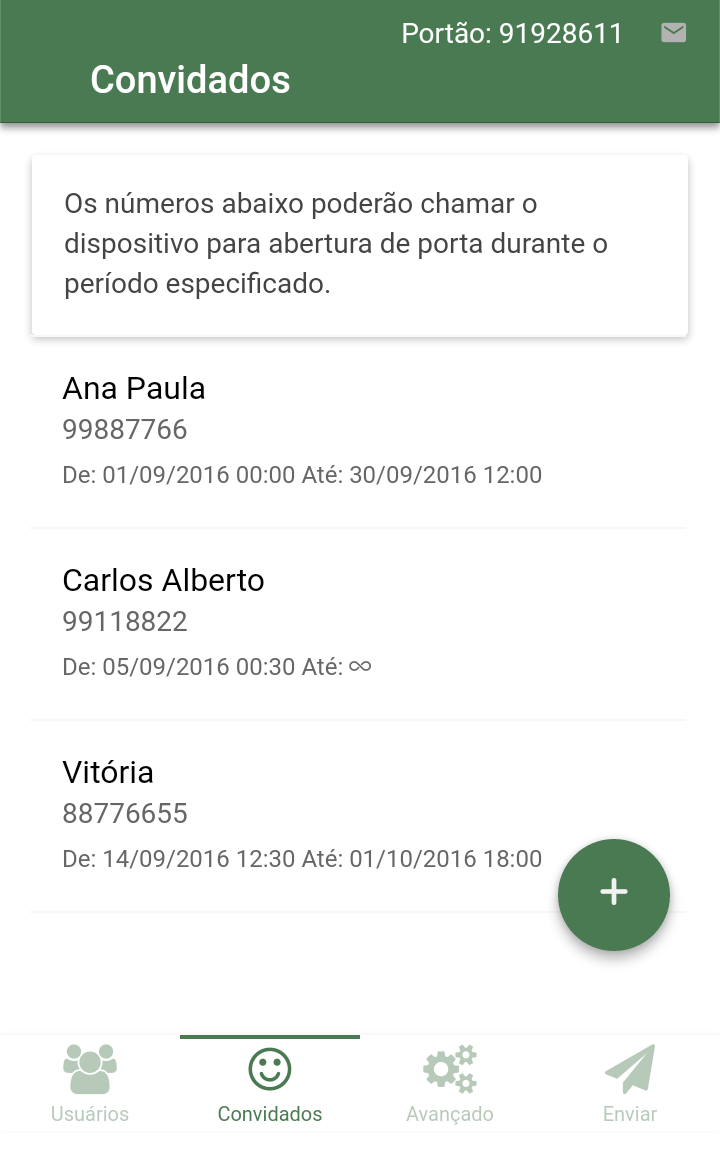
Task: Add a new guest with plus button
Action: pos(613,893)
